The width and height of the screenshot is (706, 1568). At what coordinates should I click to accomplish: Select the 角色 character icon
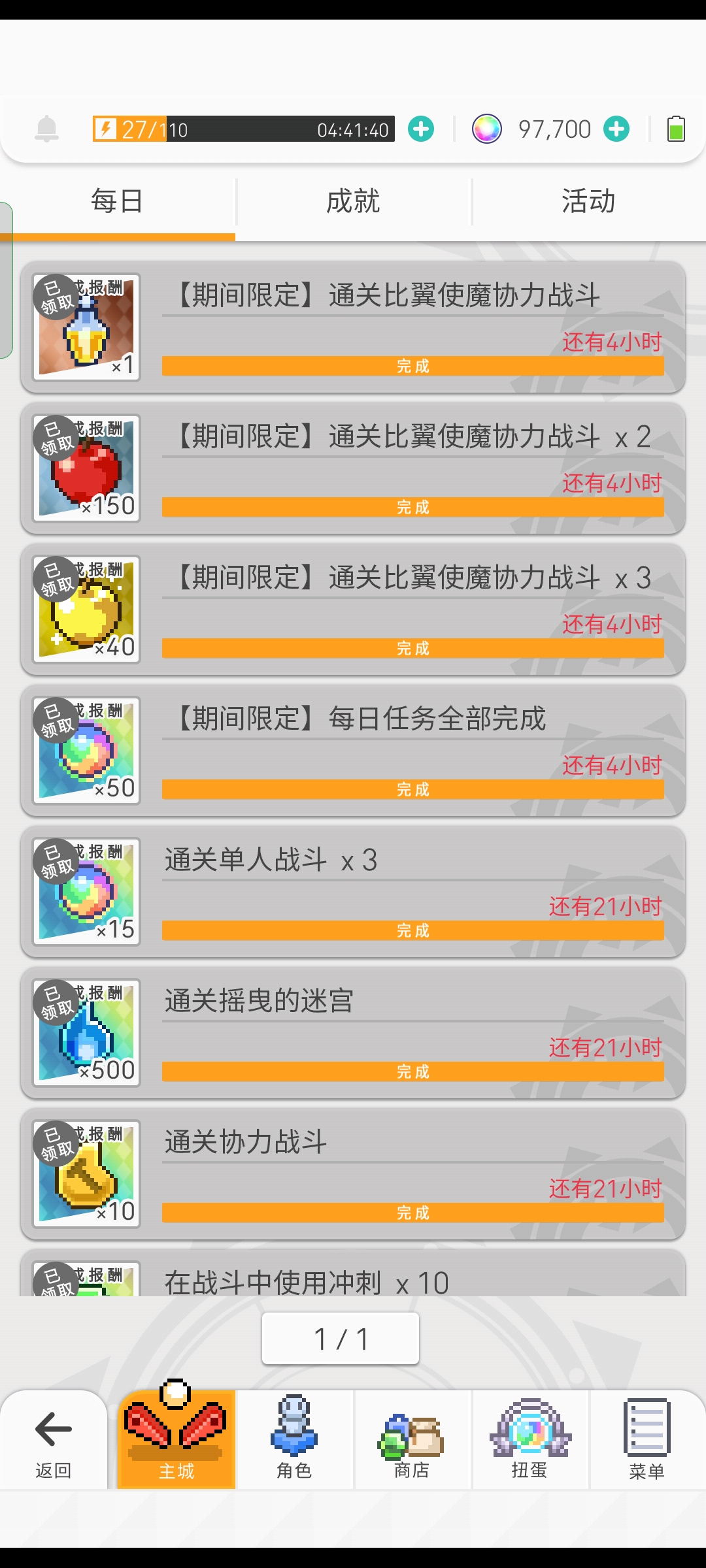[x=293, y=1437]
